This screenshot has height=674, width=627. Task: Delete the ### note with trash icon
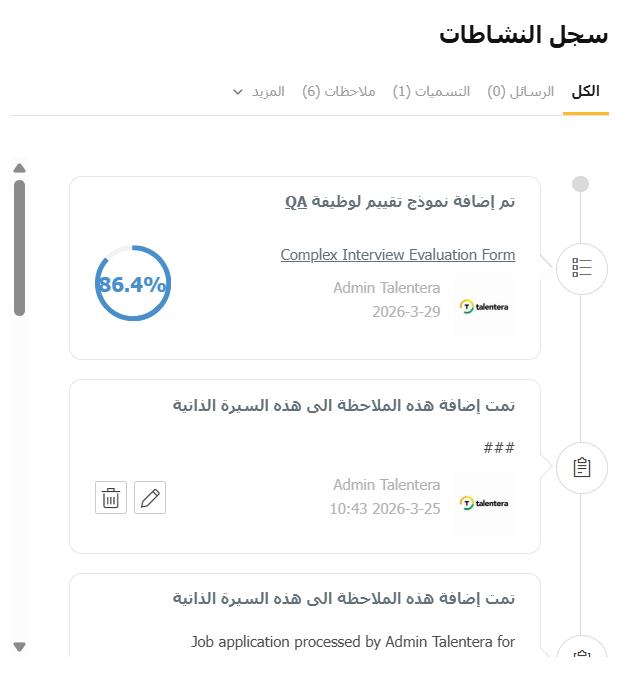point(111,498)
